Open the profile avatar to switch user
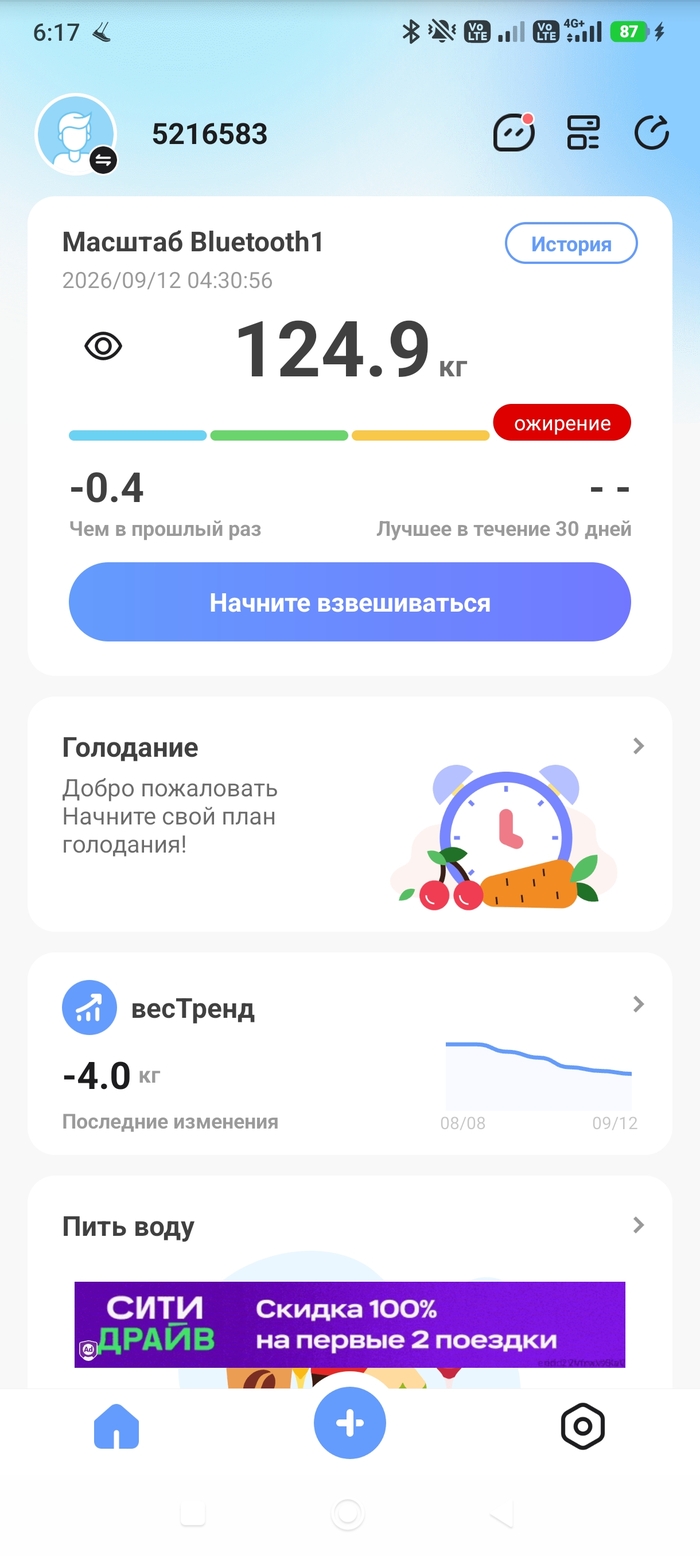Screen dimensions: 700x1556 (x=76, y=135)
